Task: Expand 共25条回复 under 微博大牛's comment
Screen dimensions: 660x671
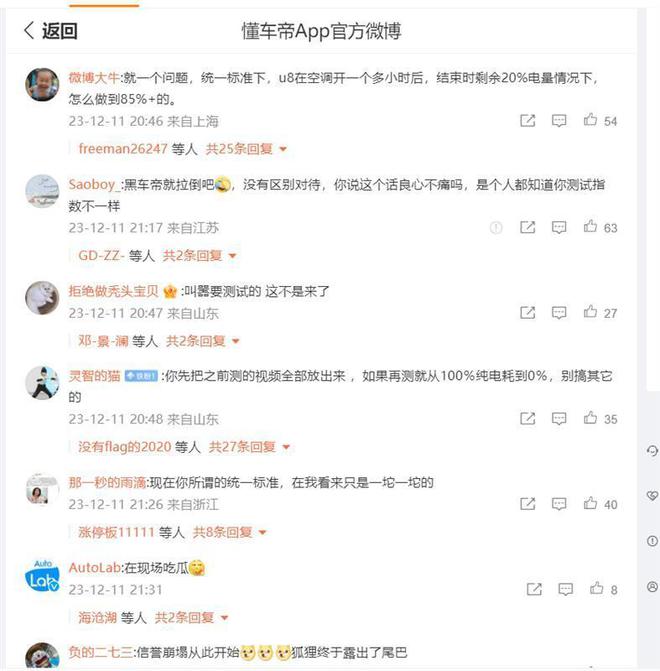Action: (246, 148)
